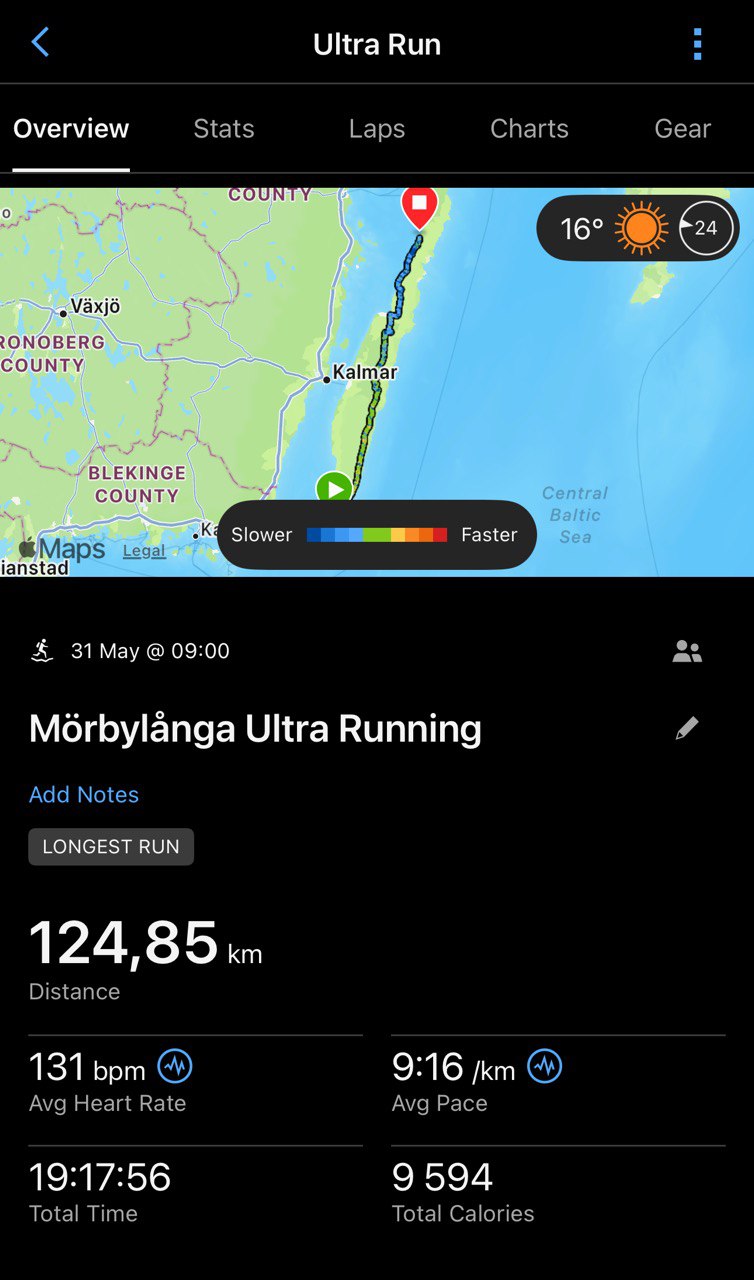Viewport: 754px width, 1280px height.
Task: Tap the Longest Run badge
Action: coord(111,847)
